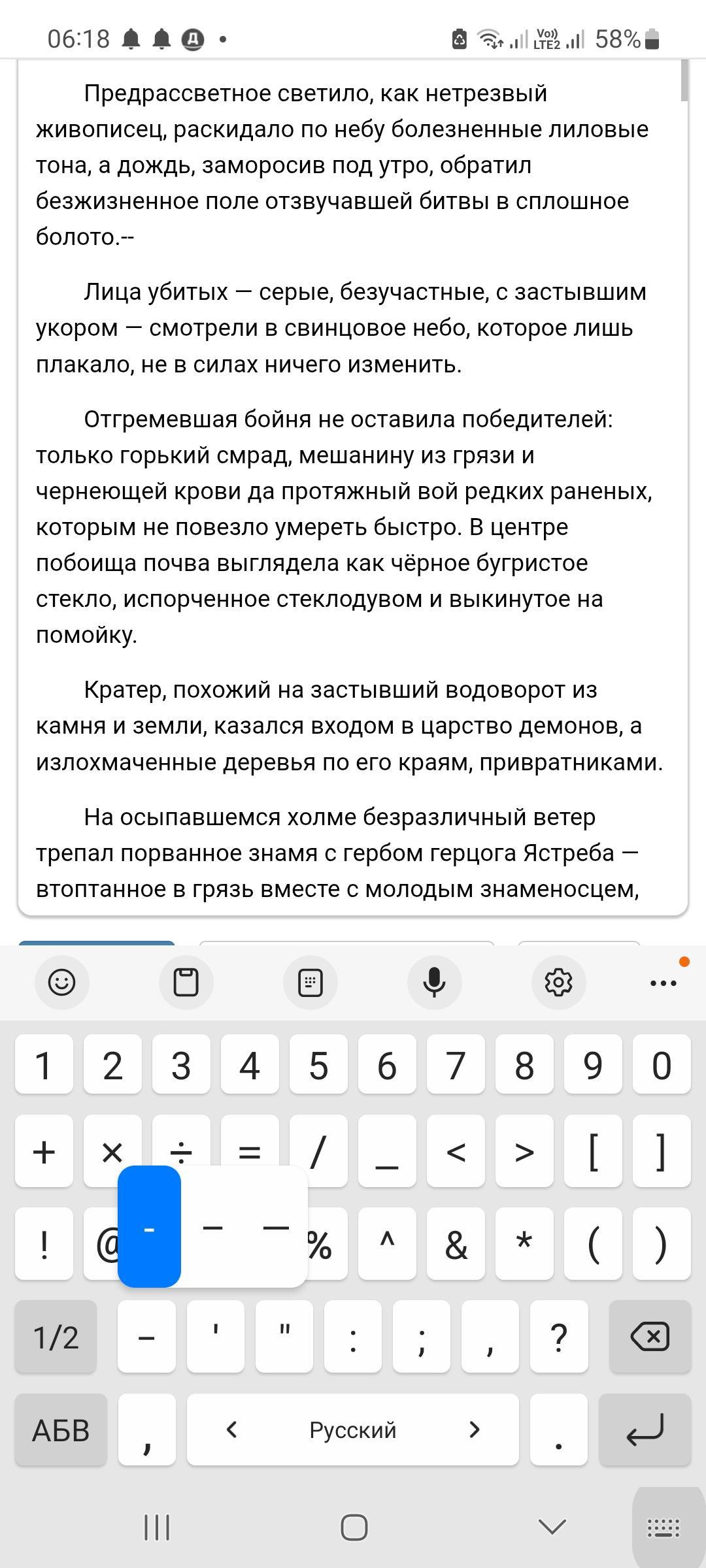Viewport: 706px width, 1568px height.
Task: Start voice input with the microphone
Action: point(434,982)
